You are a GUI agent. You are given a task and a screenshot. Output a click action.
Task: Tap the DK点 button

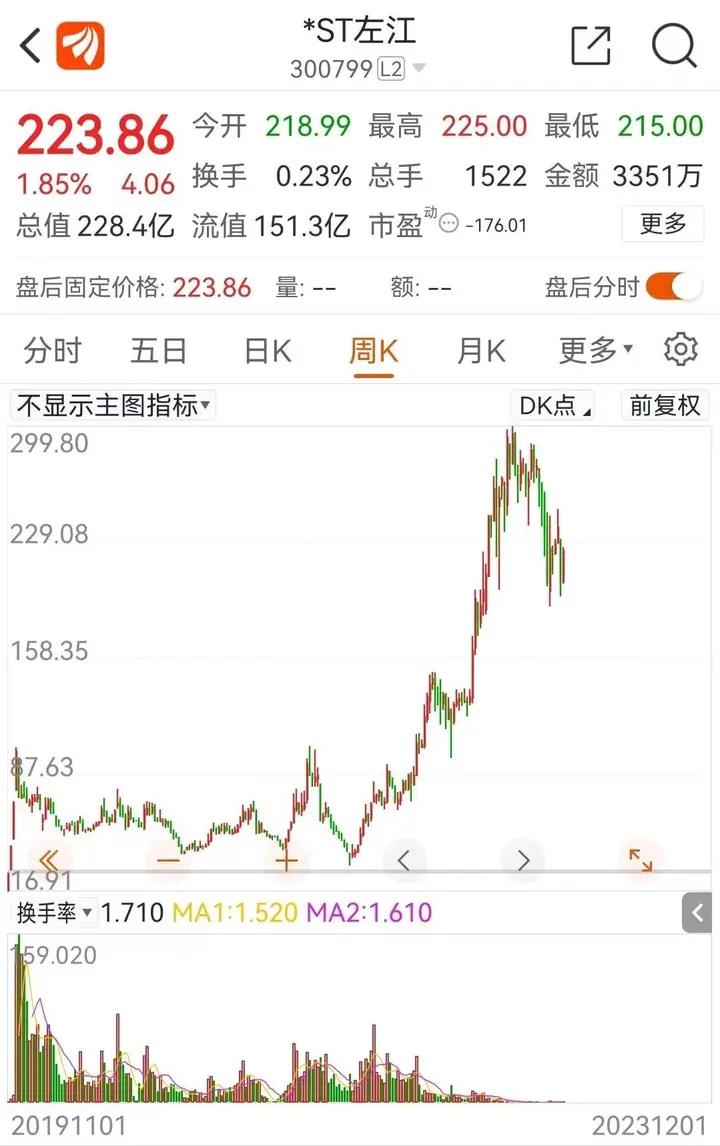553,405
